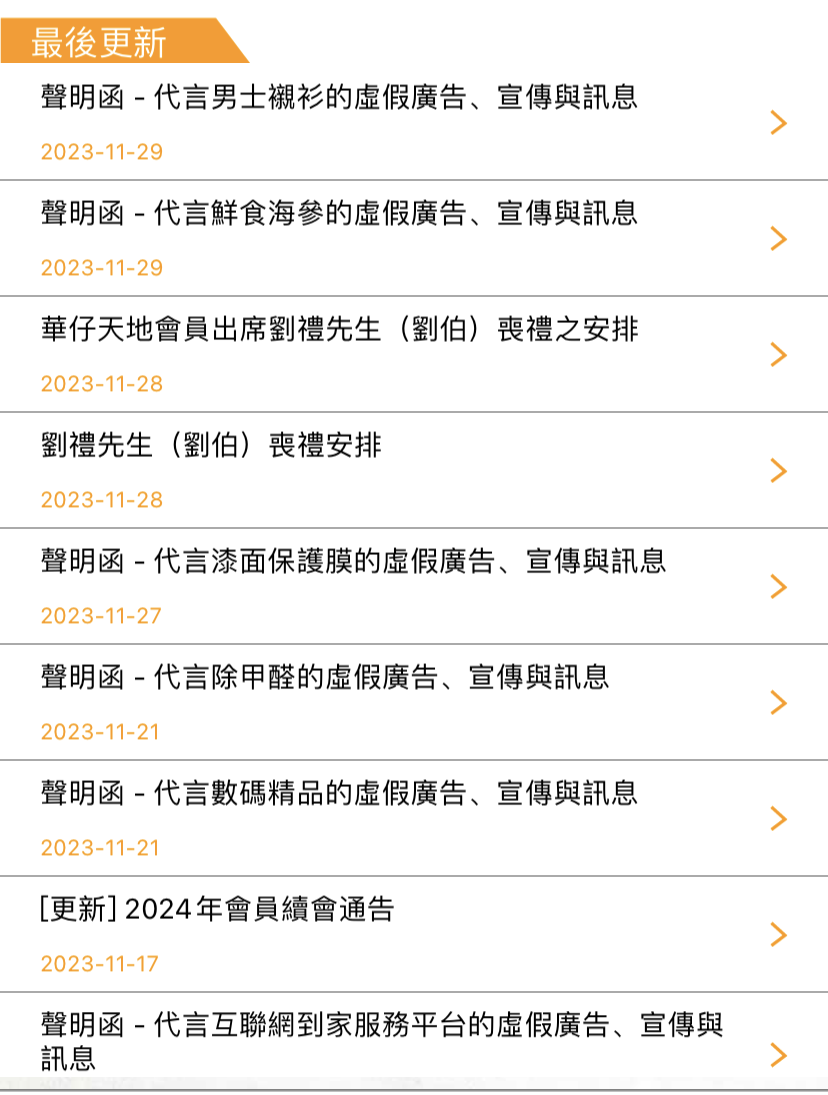Click the arrow next to 代言鮮食海參 statement

pyautogui.click(x=779, y=239)
